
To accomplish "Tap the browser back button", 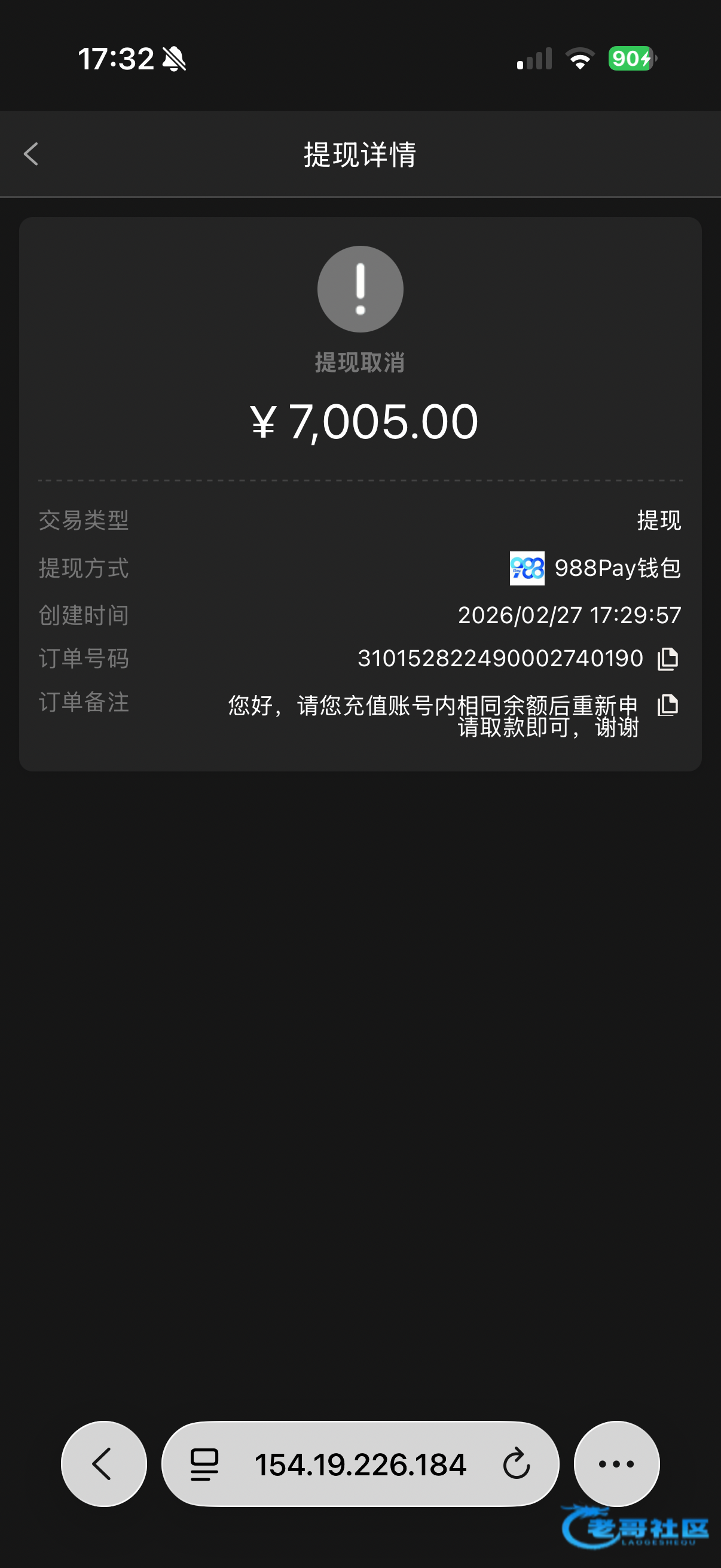I will click(103, 1463).
